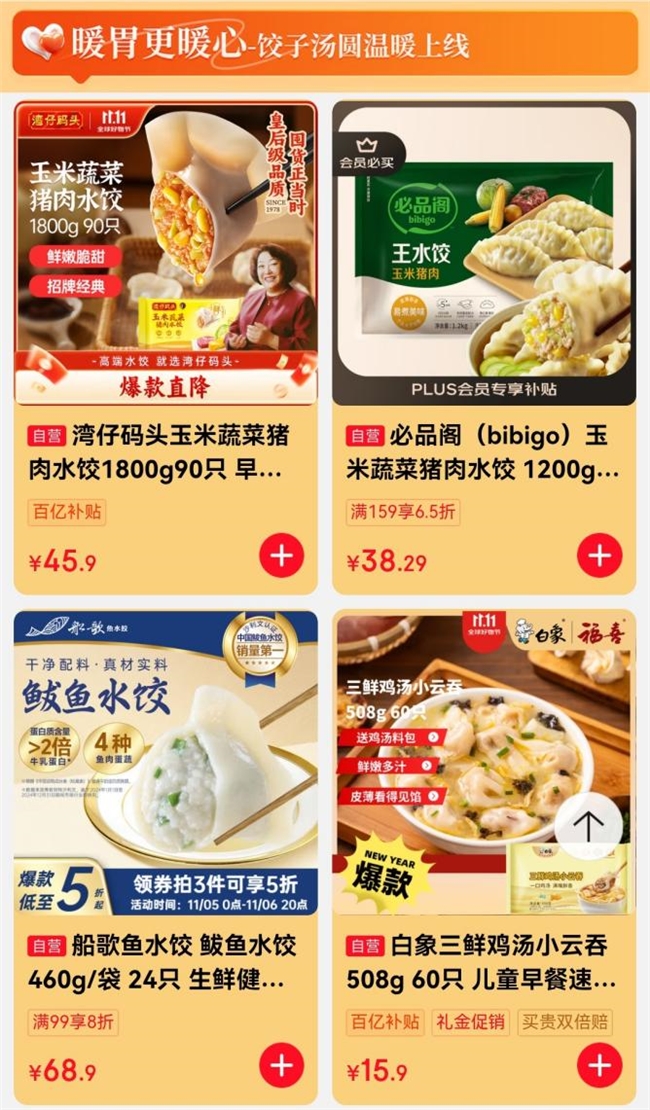
Task: Add 必品阁 ¥38.29 dumplings to cart
Action: [x=599, y=556]
